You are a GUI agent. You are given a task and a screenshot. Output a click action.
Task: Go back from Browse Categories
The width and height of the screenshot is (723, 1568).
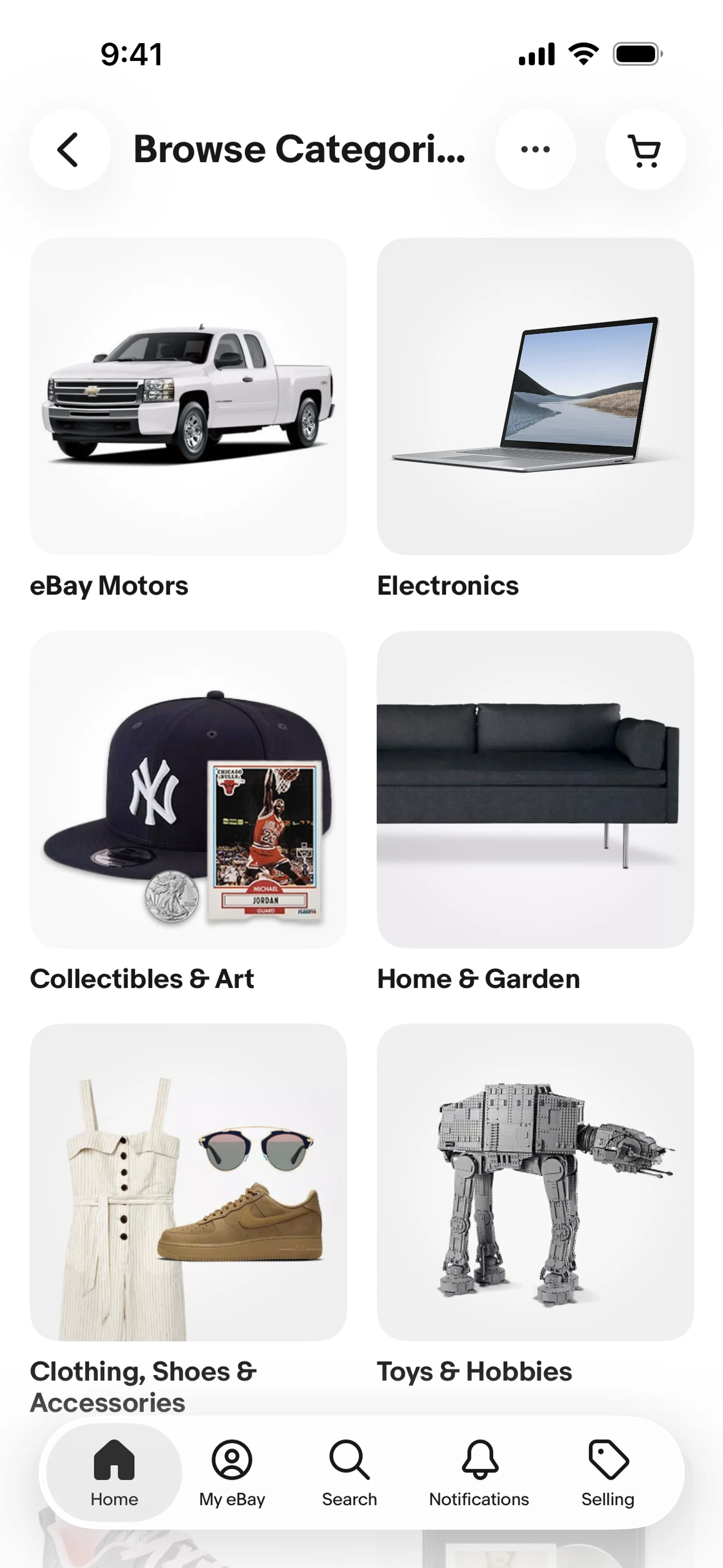pyautogui.click(x=69, y=150)
